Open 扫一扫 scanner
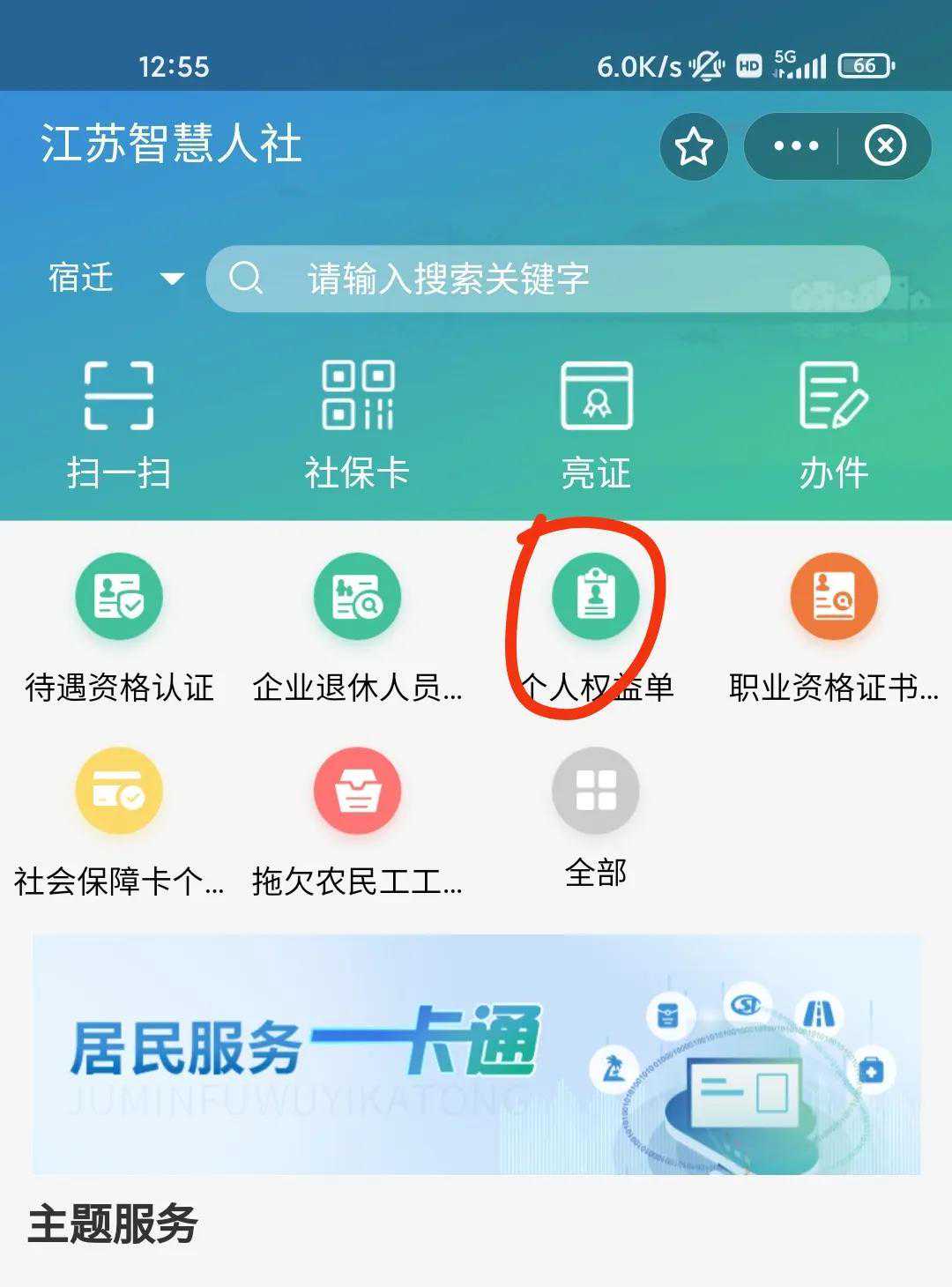 click(119, 425)
